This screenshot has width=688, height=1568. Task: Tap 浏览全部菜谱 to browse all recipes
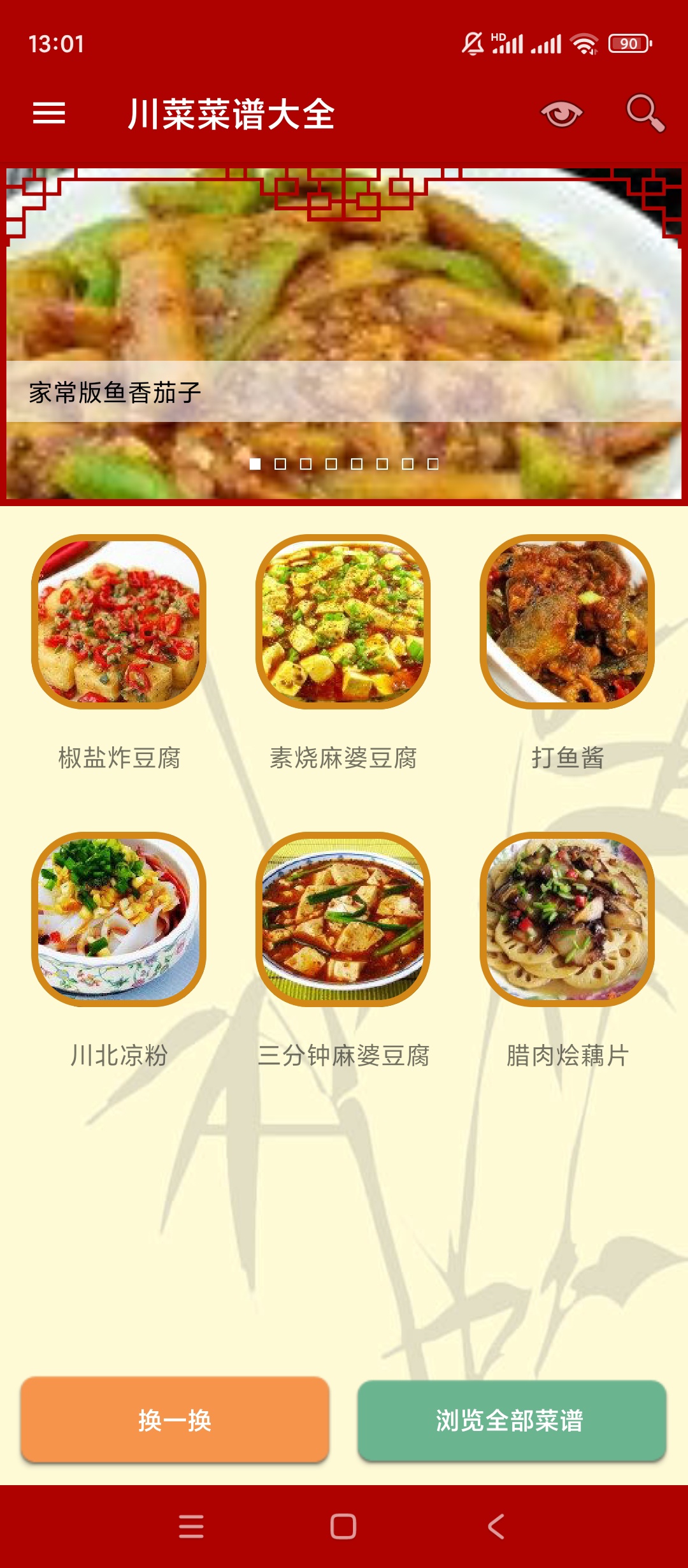[511, 1420]
